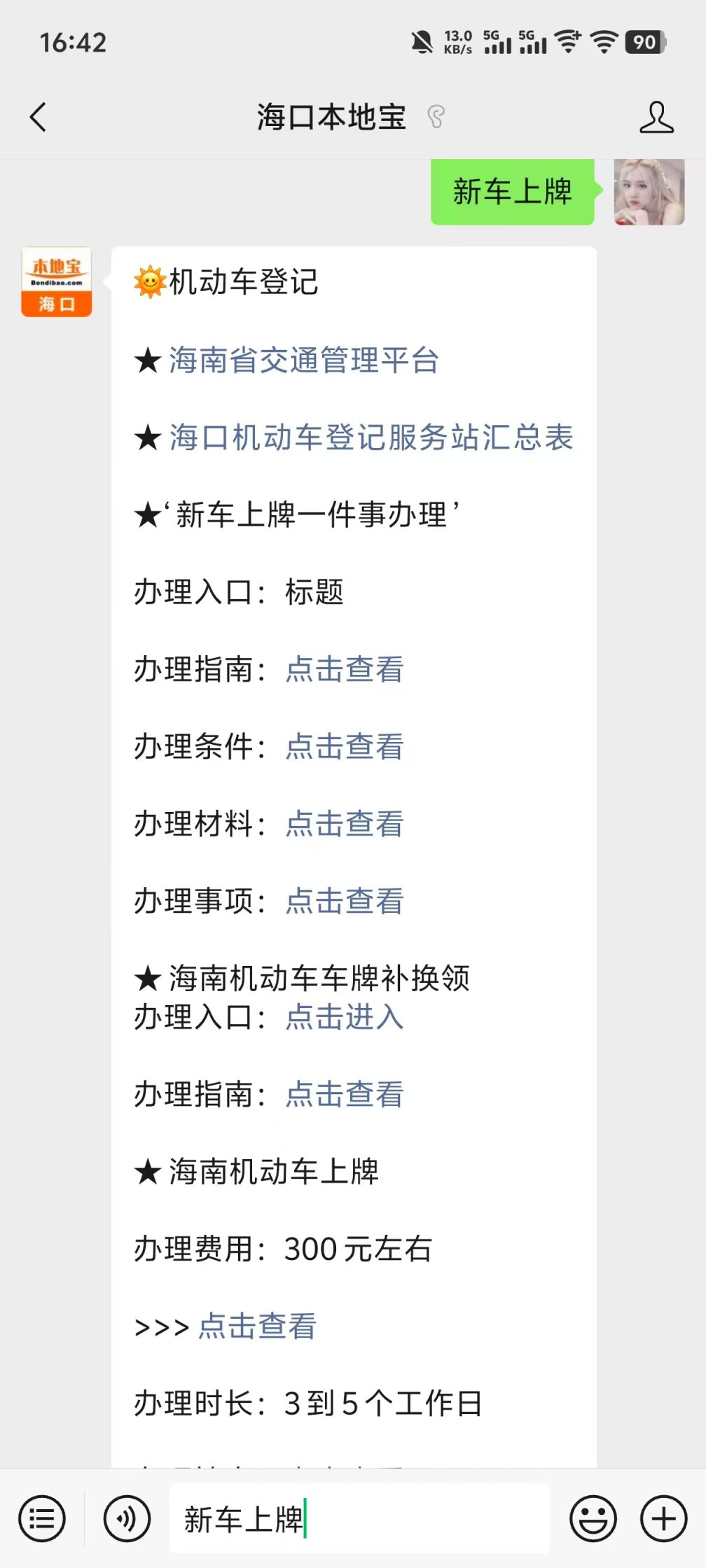Open the emoji picker
This screenshot has height=1568, width=706.
pos(593,1518)
